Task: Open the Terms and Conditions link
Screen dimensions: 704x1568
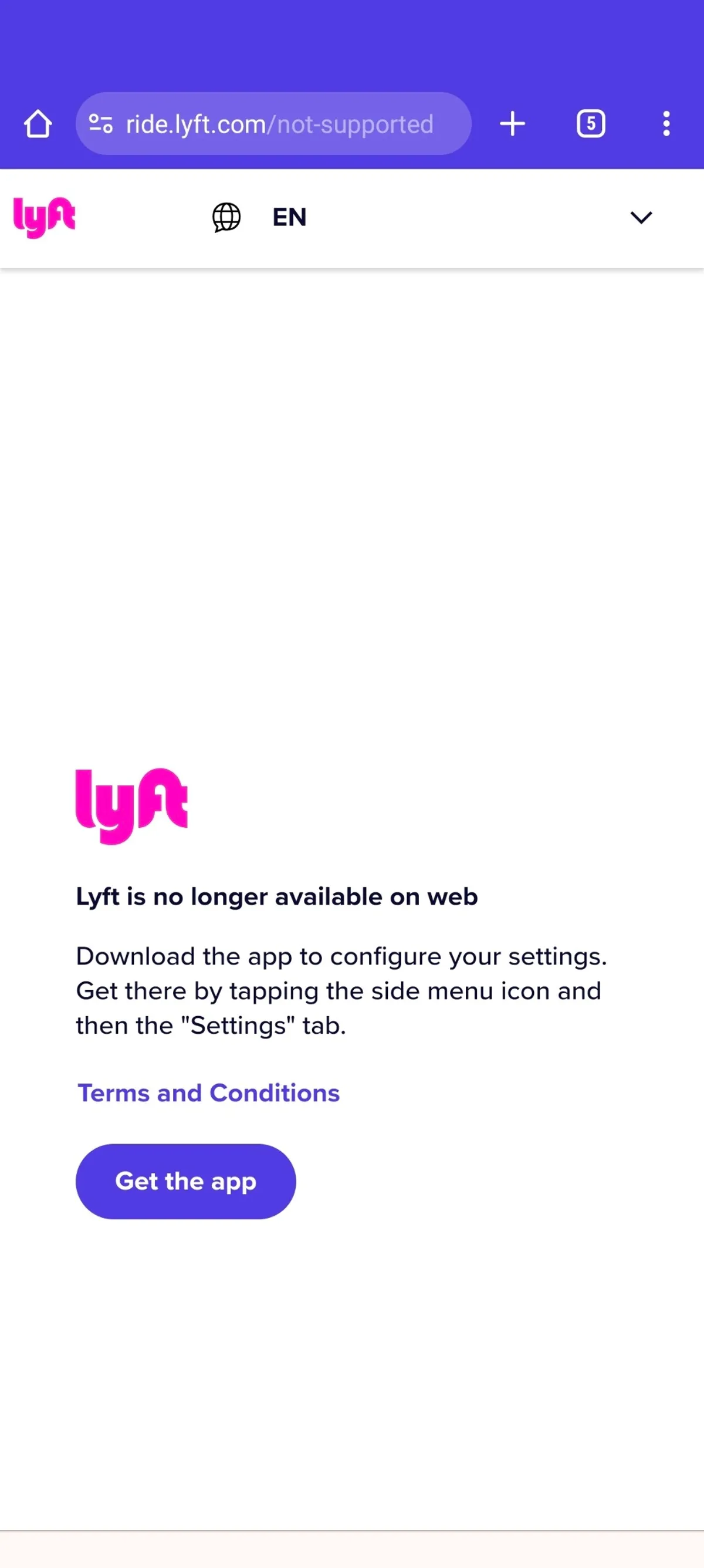Action: [x=208, y=1093]
